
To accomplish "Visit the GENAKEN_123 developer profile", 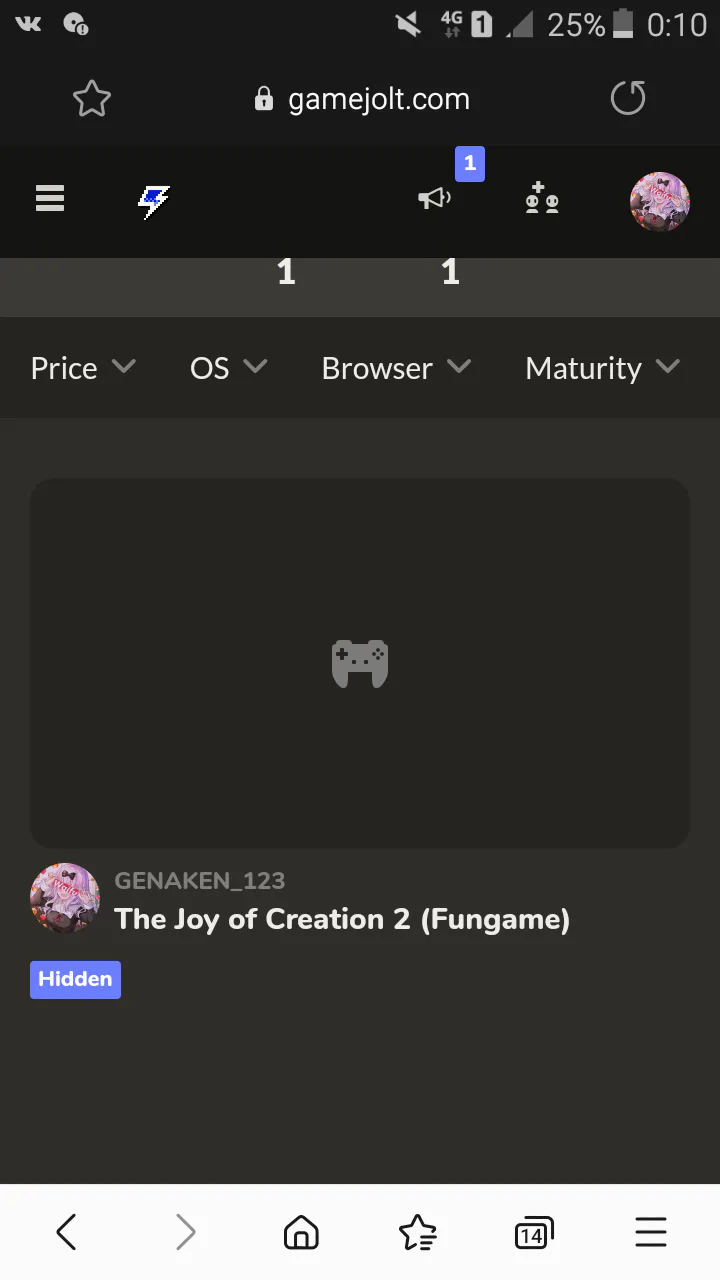I will (x=200, y=881).
